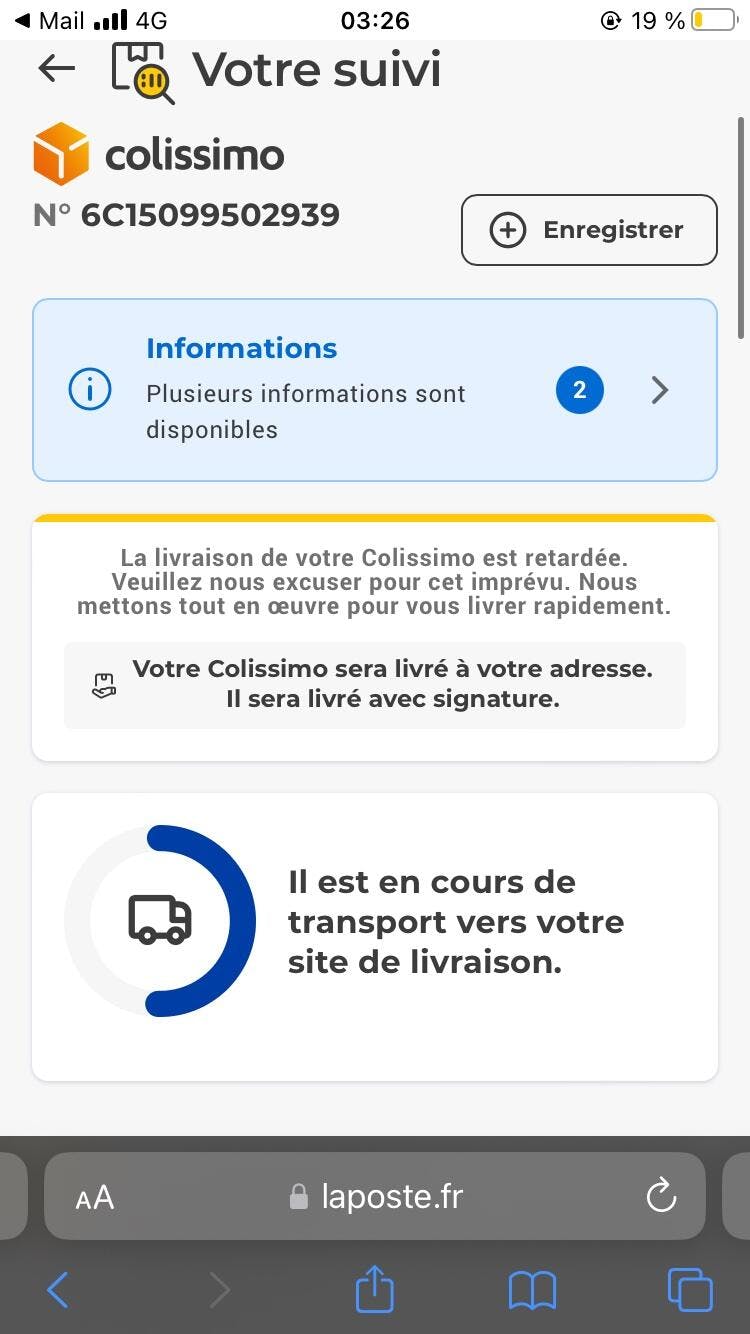Go back to the previous page in Safari

tap(58, 1291)
